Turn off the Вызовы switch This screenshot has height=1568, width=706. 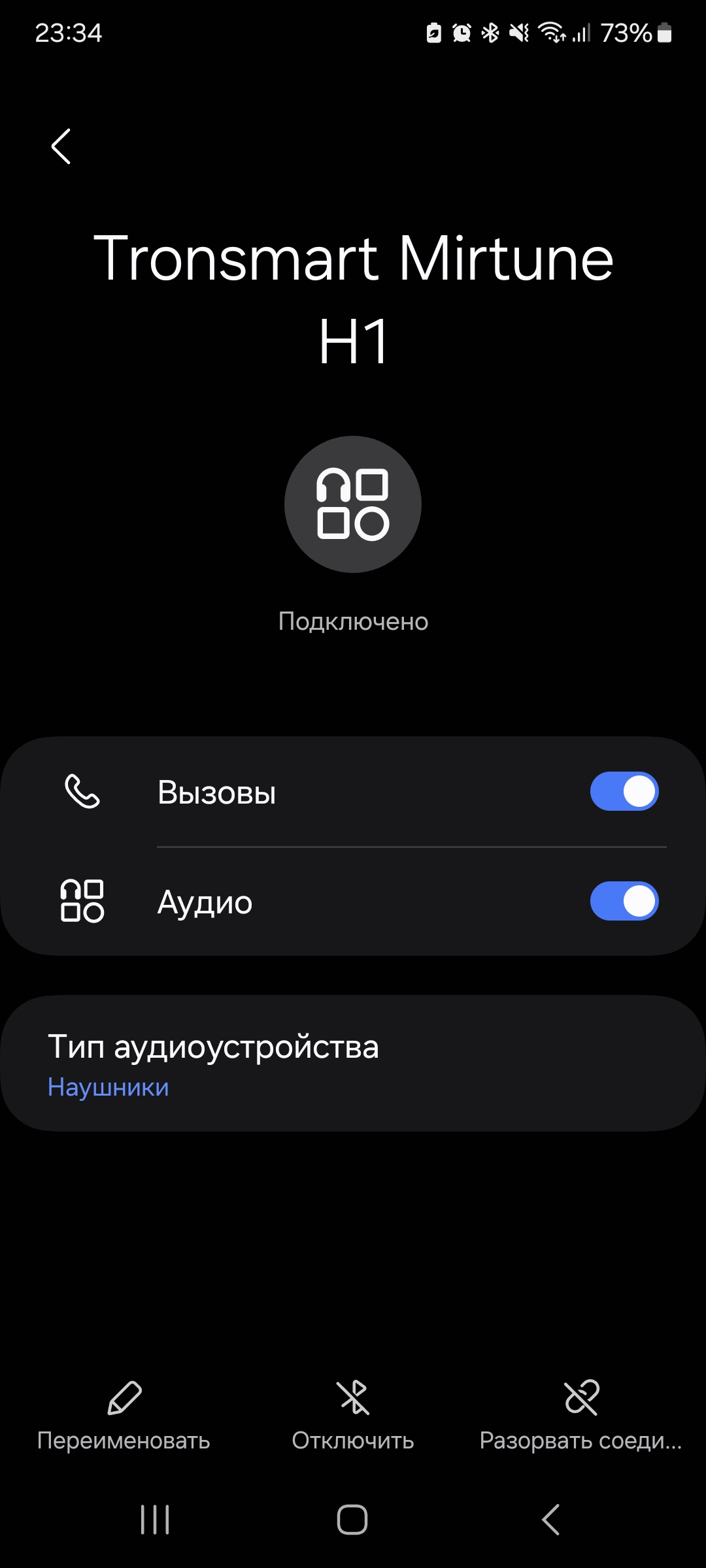click(x=624, y=792)
